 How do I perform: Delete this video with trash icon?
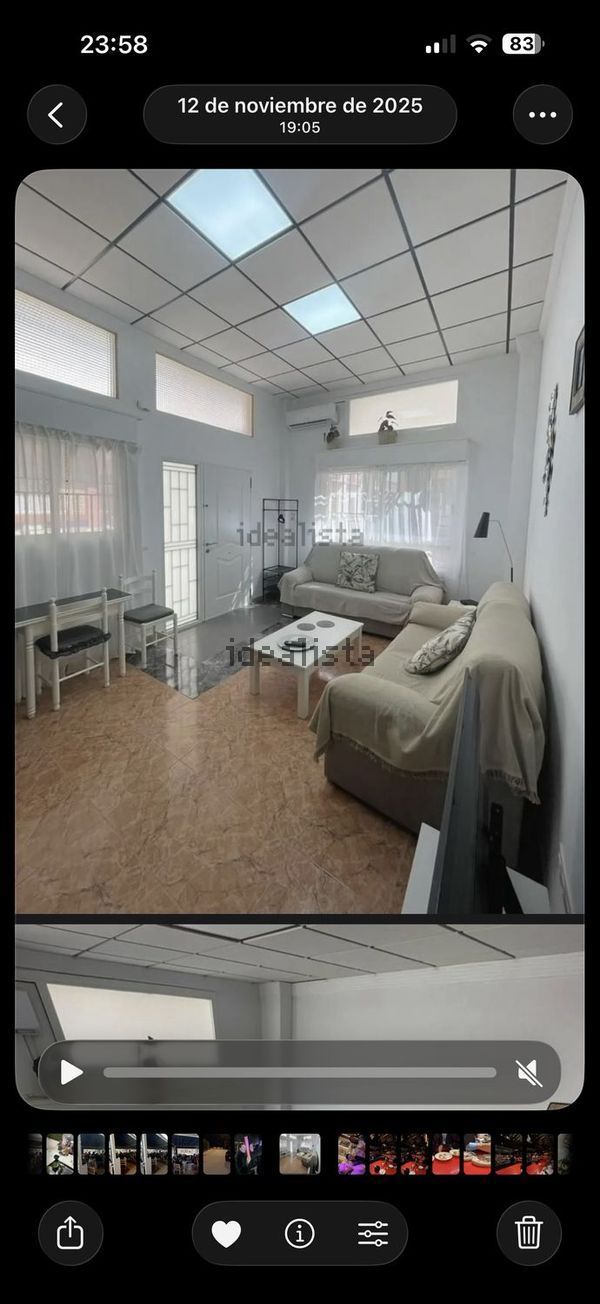point(529,1233)
